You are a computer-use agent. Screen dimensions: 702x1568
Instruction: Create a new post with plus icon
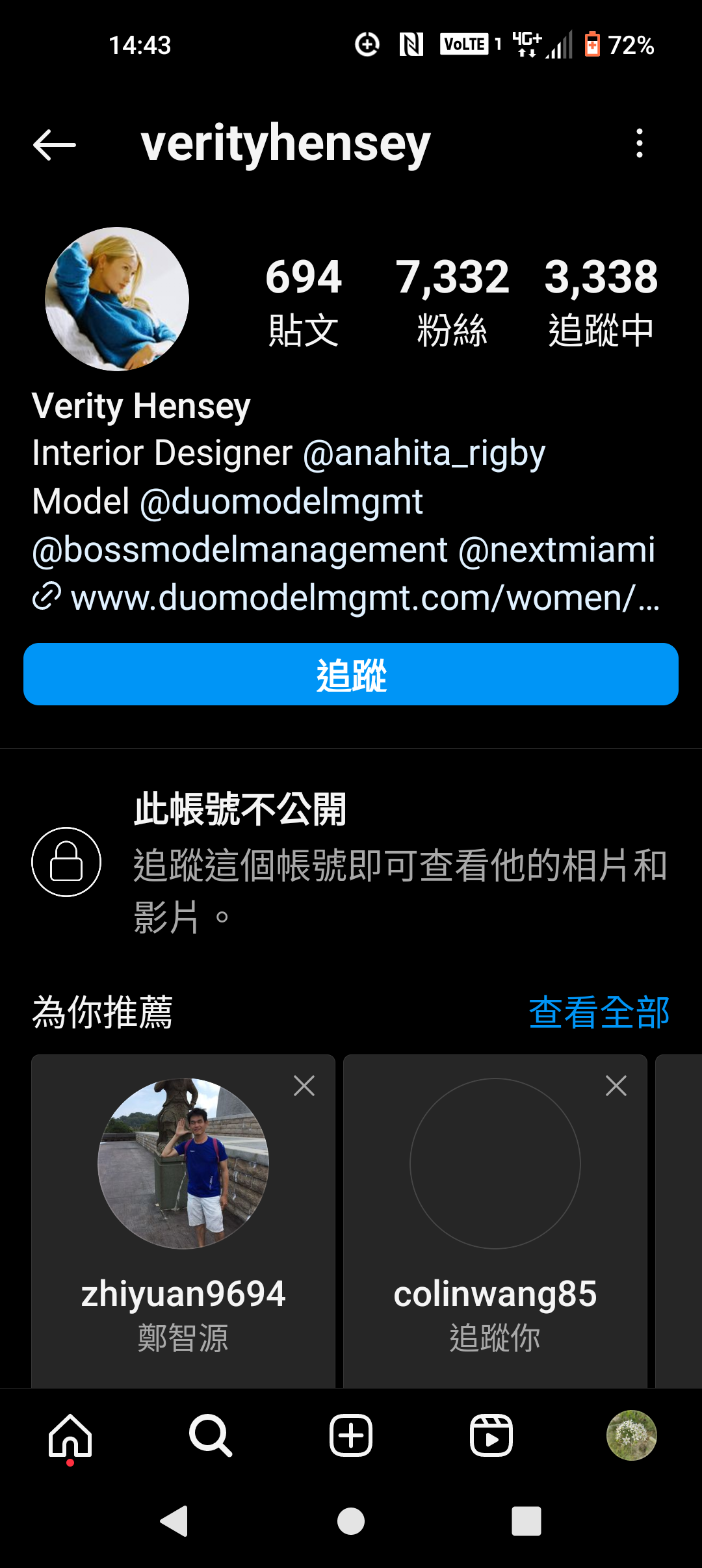click(x=351, y=1435)
